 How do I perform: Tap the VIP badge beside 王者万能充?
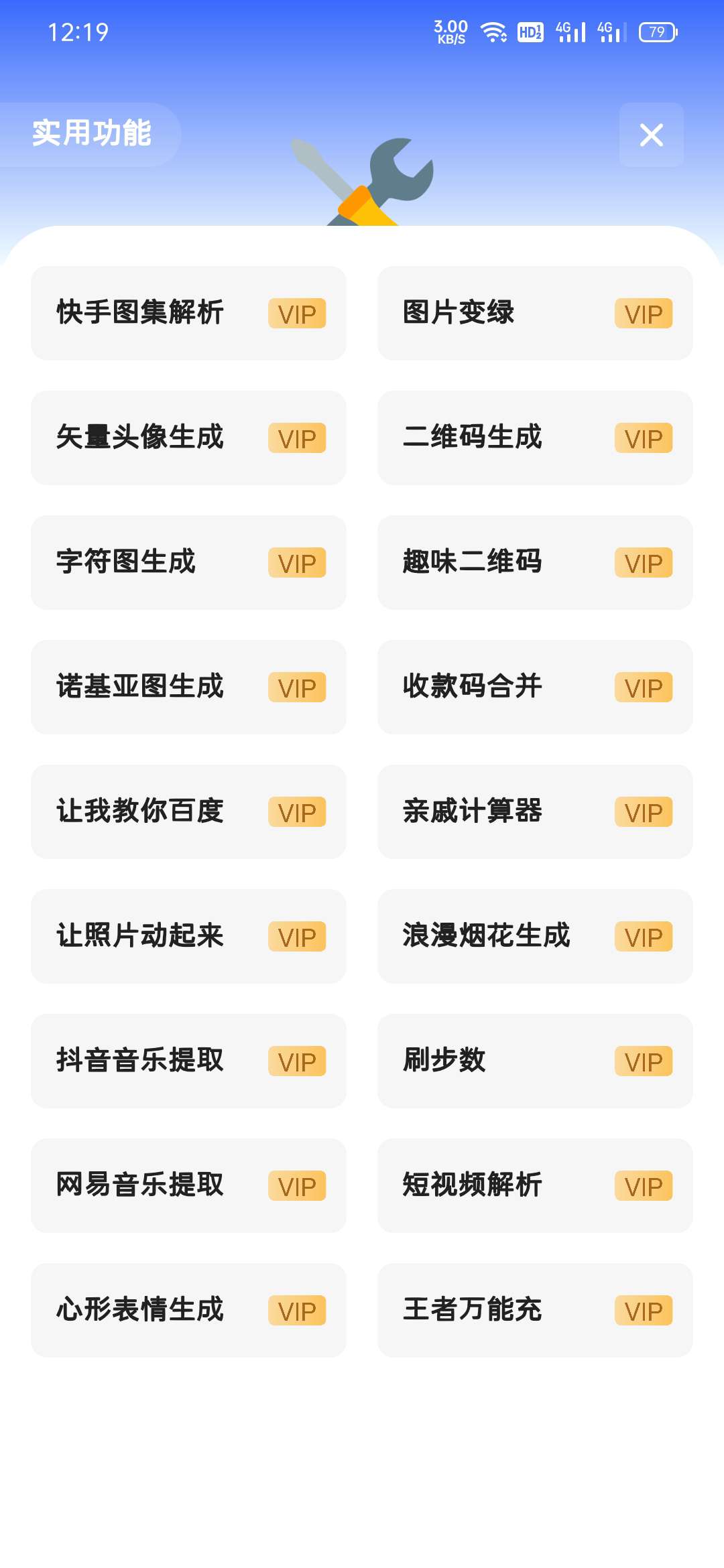(x=644, y=1310)
